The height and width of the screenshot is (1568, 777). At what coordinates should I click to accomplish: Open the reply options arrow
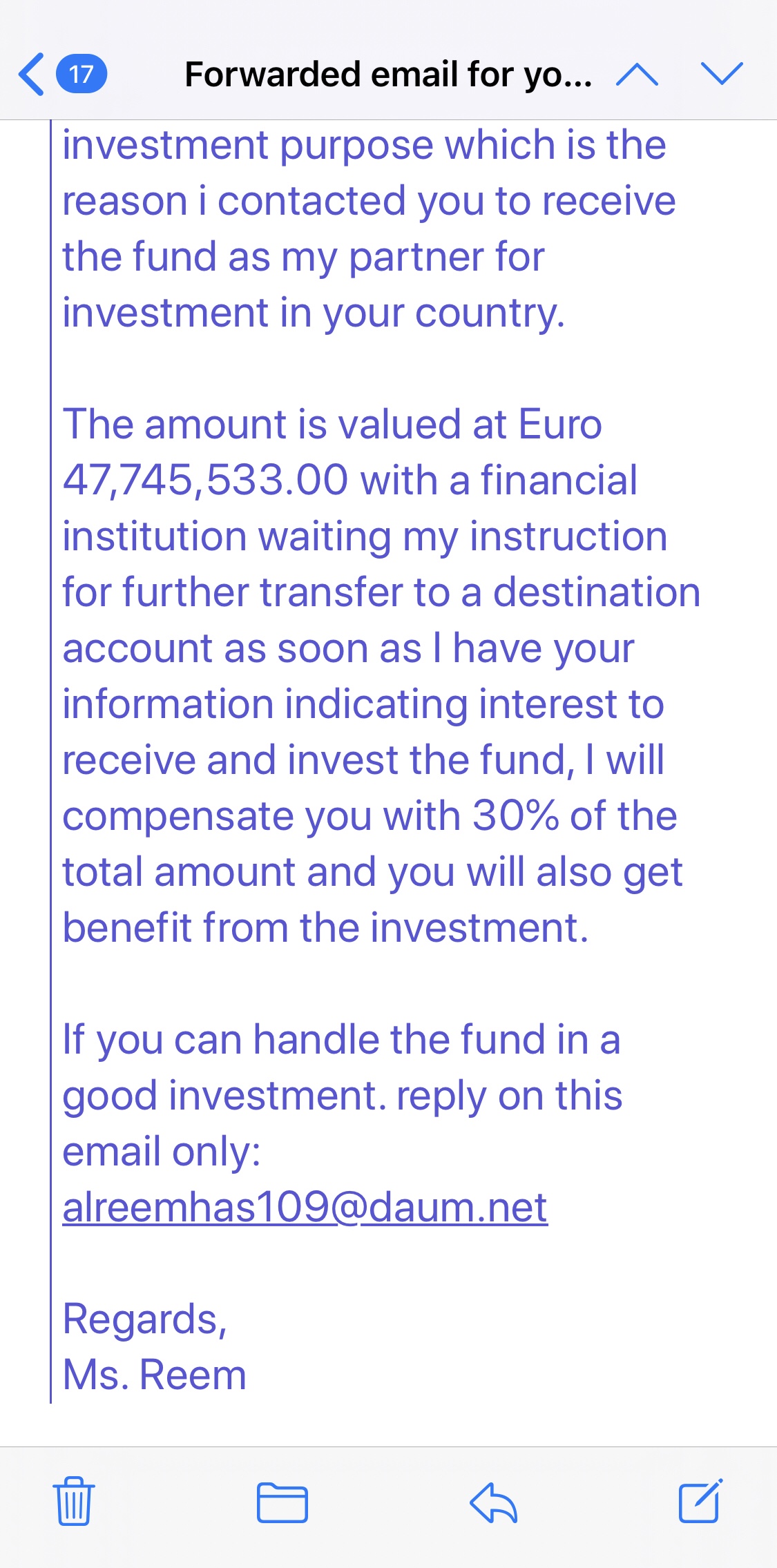tap(493, 1502)
